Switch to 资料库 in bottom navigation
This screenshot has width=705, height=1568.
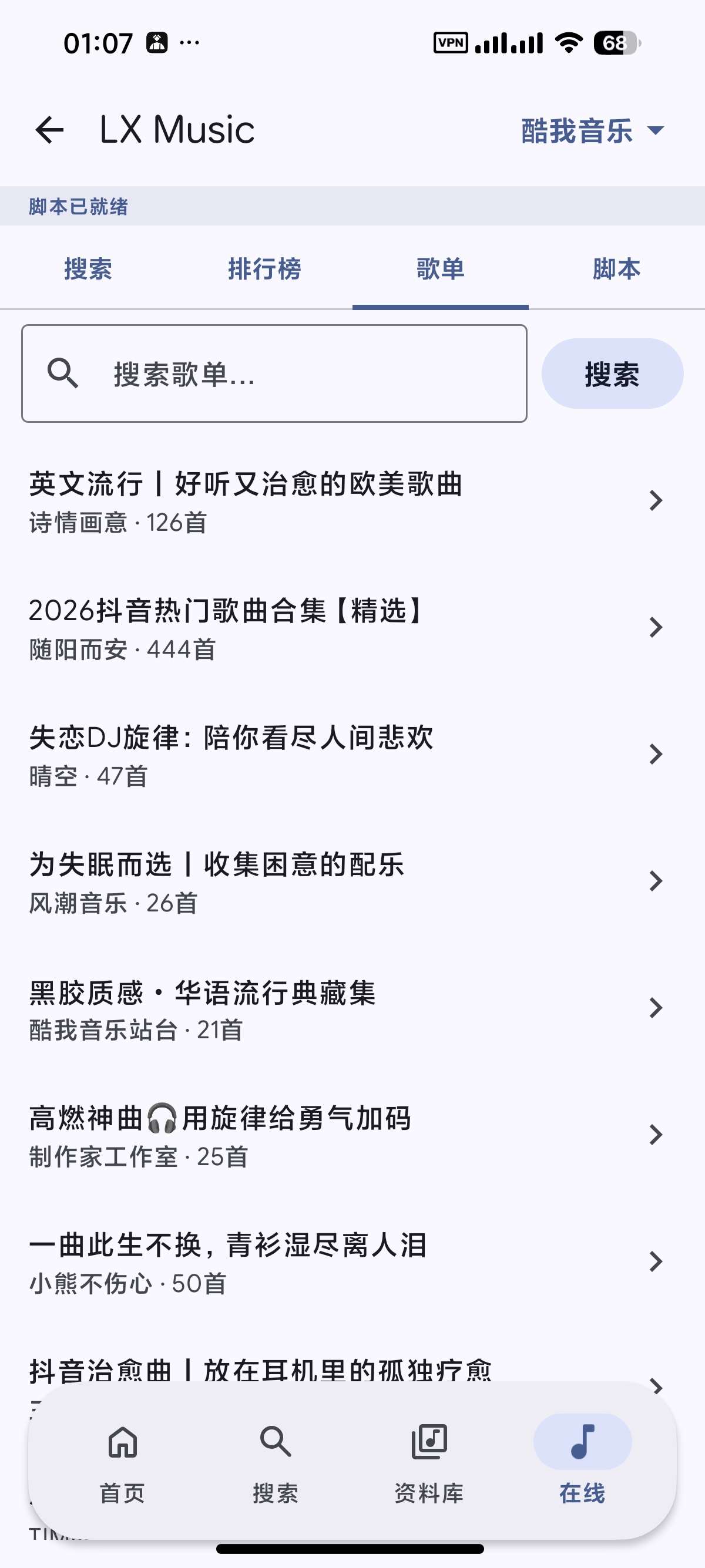(429, 1462)
